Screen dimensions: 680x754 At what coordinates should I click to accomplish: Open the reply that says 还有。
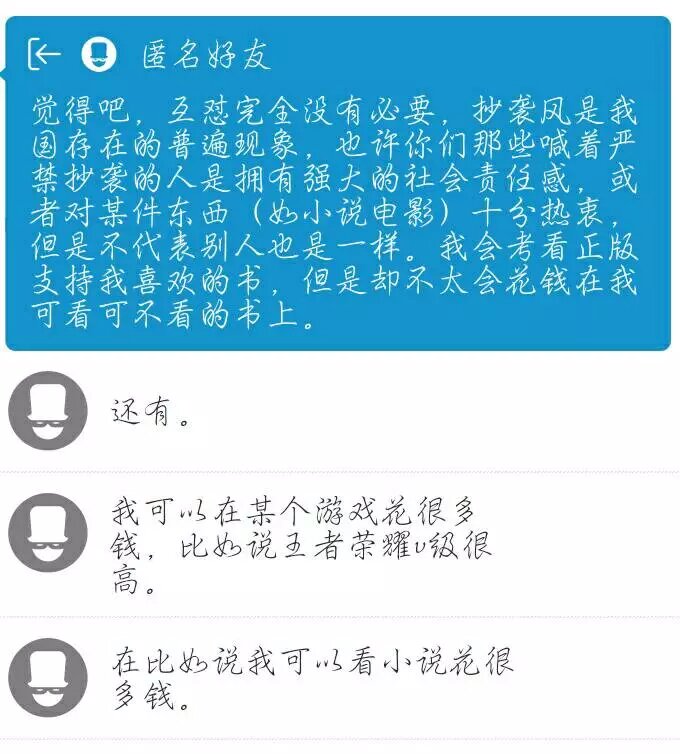coord(152,413)
